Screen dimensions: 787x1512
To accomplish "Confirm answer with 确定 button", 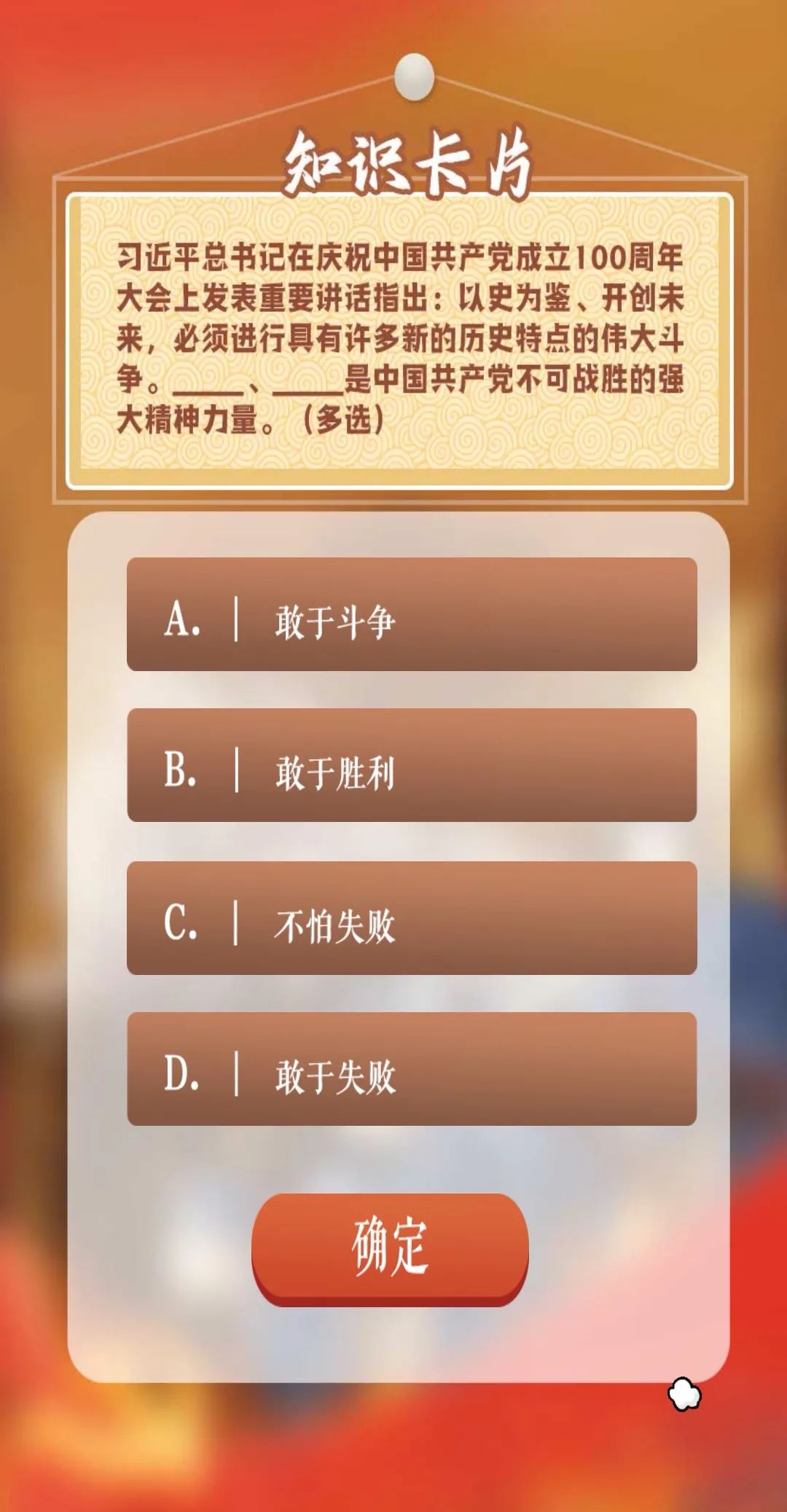I will coord(390,1246).
